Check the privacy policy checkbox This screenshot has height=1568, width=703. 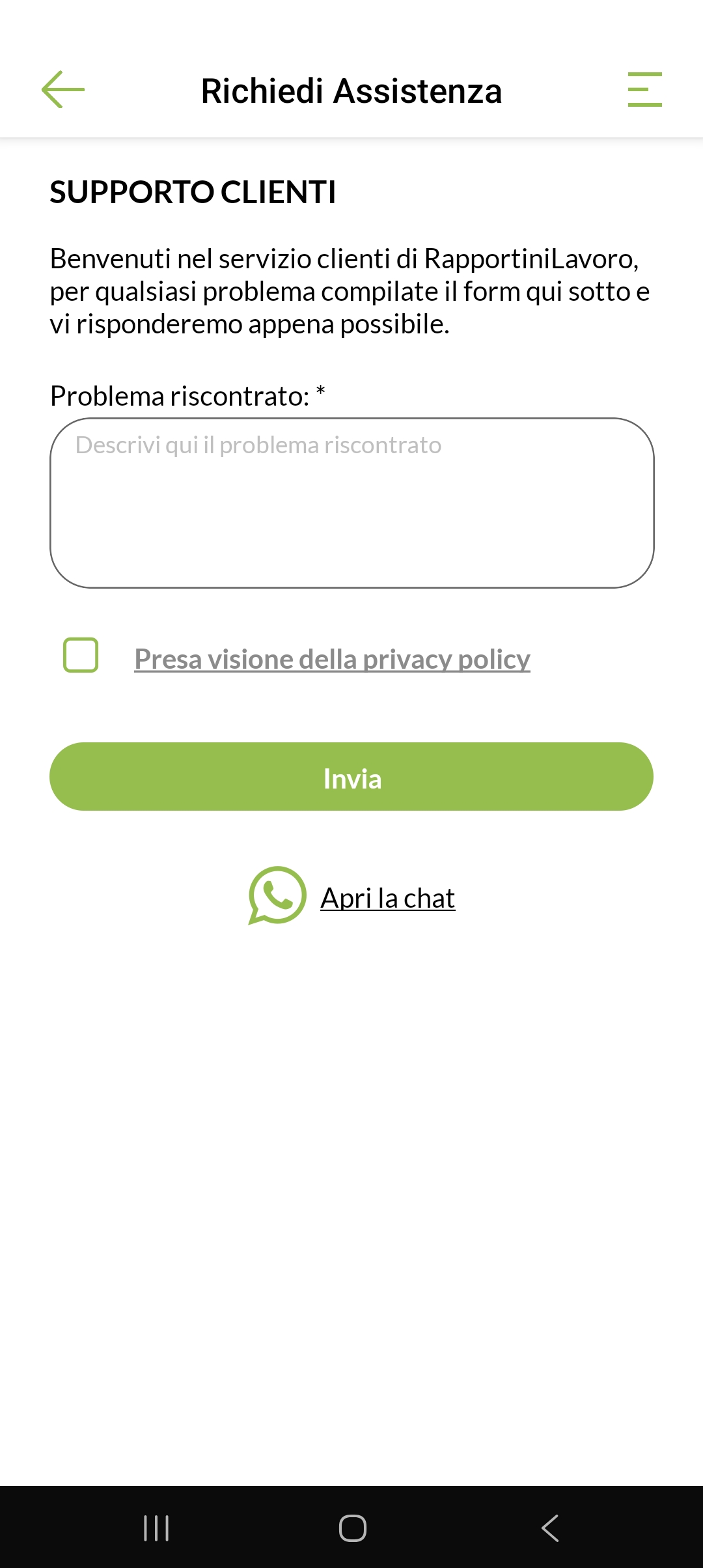(81, 655)
